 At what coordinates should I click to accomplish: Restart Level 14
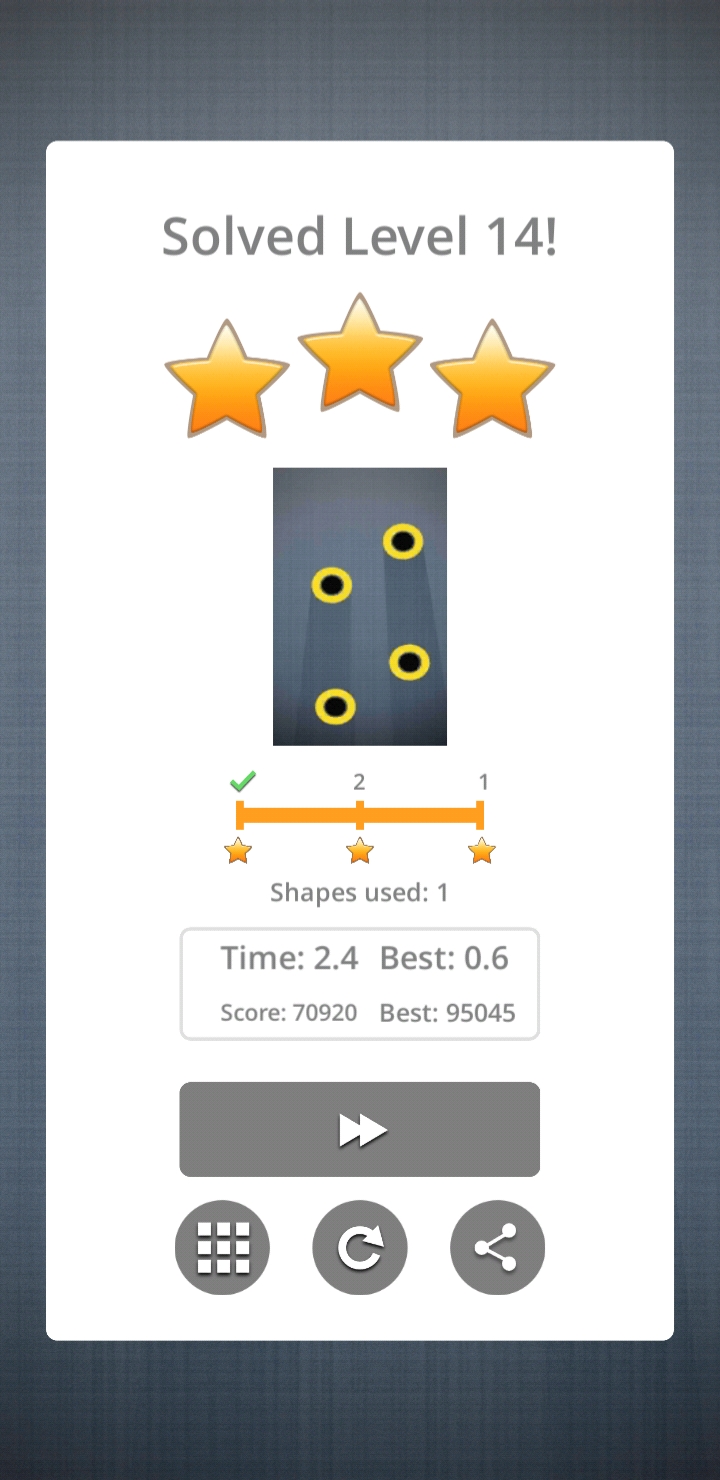click(x=359, y=1247)
